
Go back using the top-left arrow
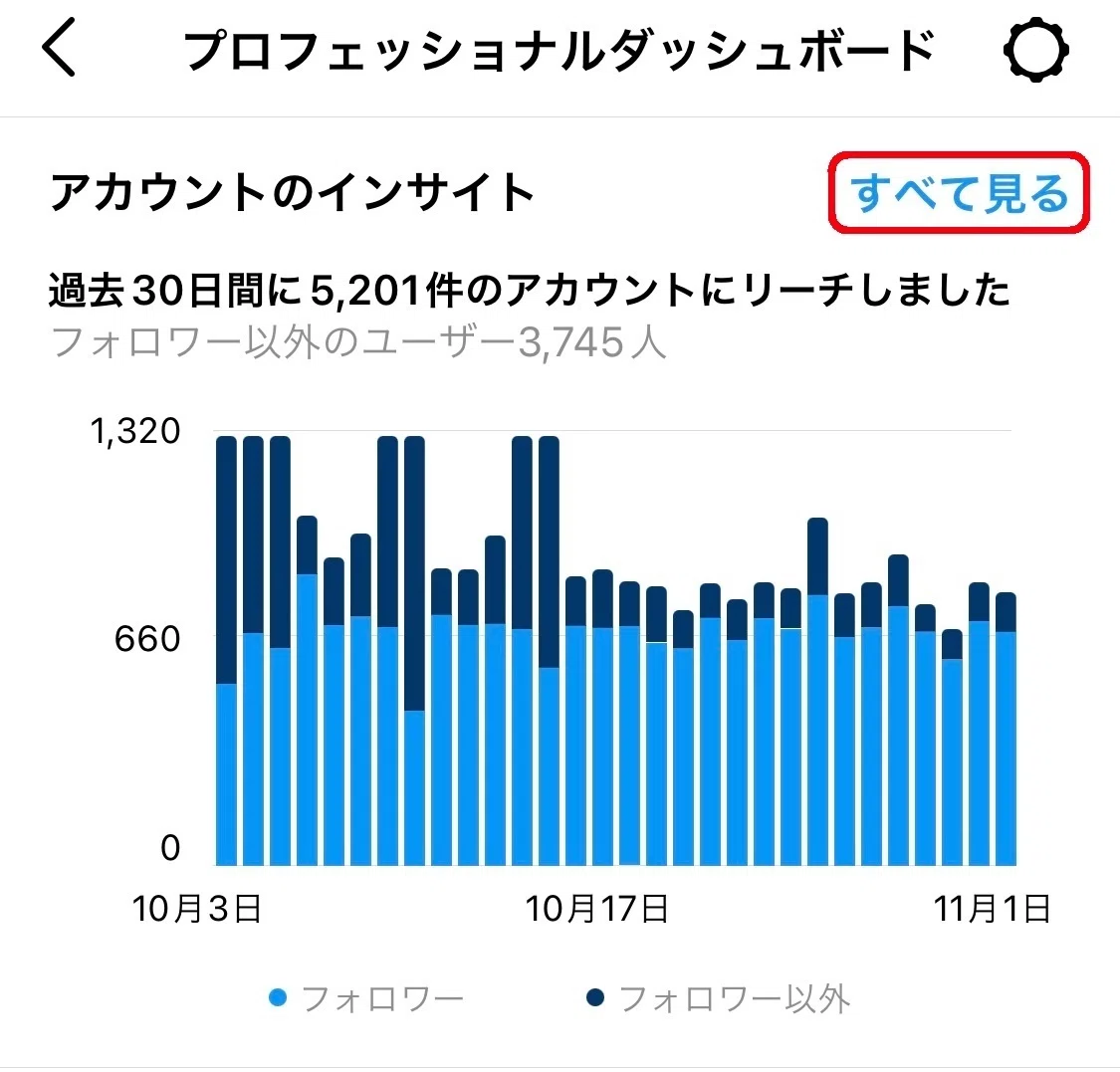[59, 48]
